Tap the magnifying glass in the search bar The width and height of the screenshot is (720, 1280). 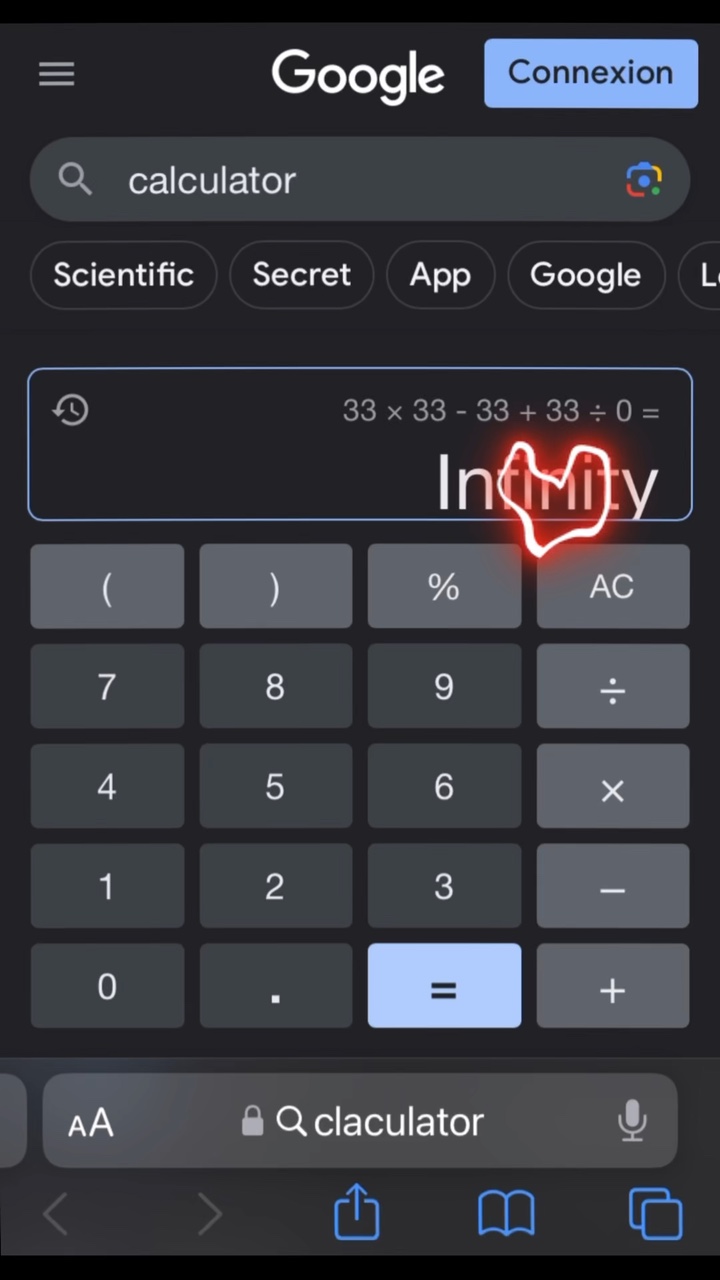click(75, 180)
